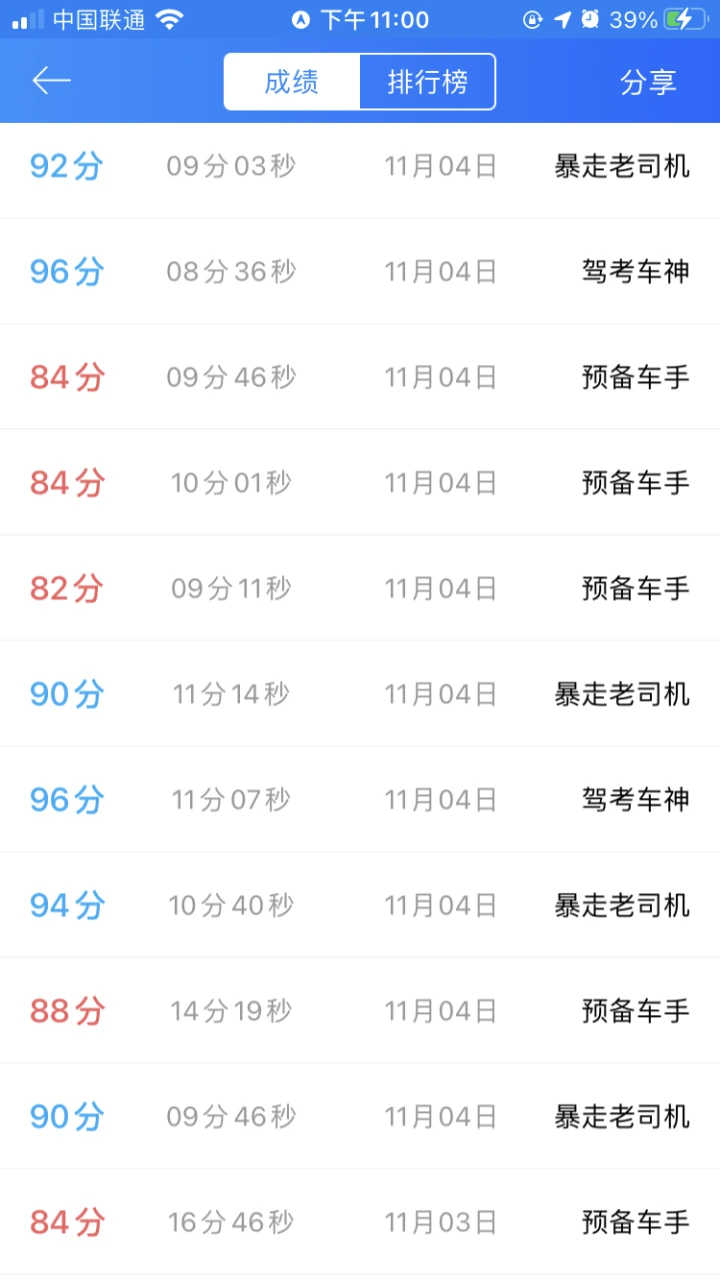This screenshot has width=720, height=1281.
Task: Open the 84分 record from 11月03日
Action: click(360, 1222)
